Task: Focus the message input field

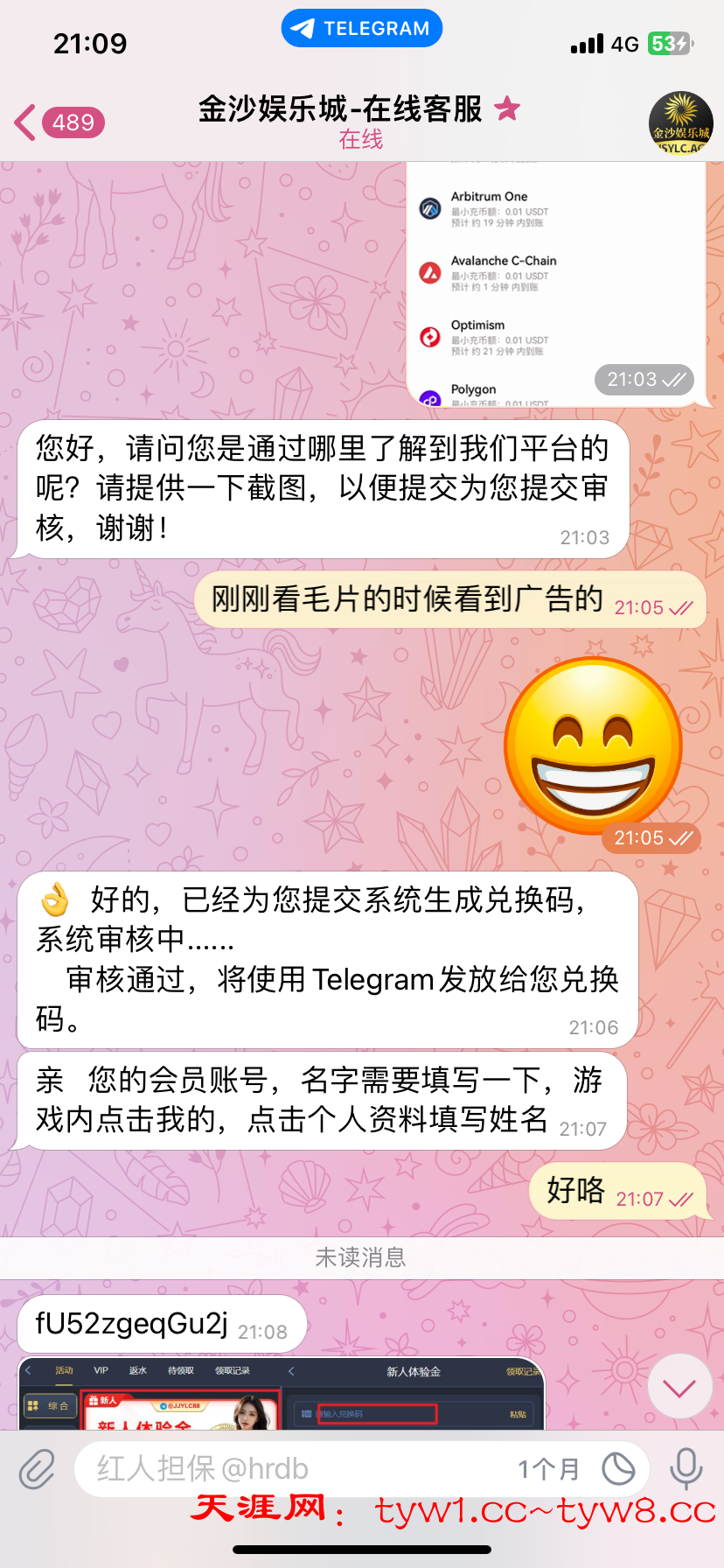Action: point(289,1469)
